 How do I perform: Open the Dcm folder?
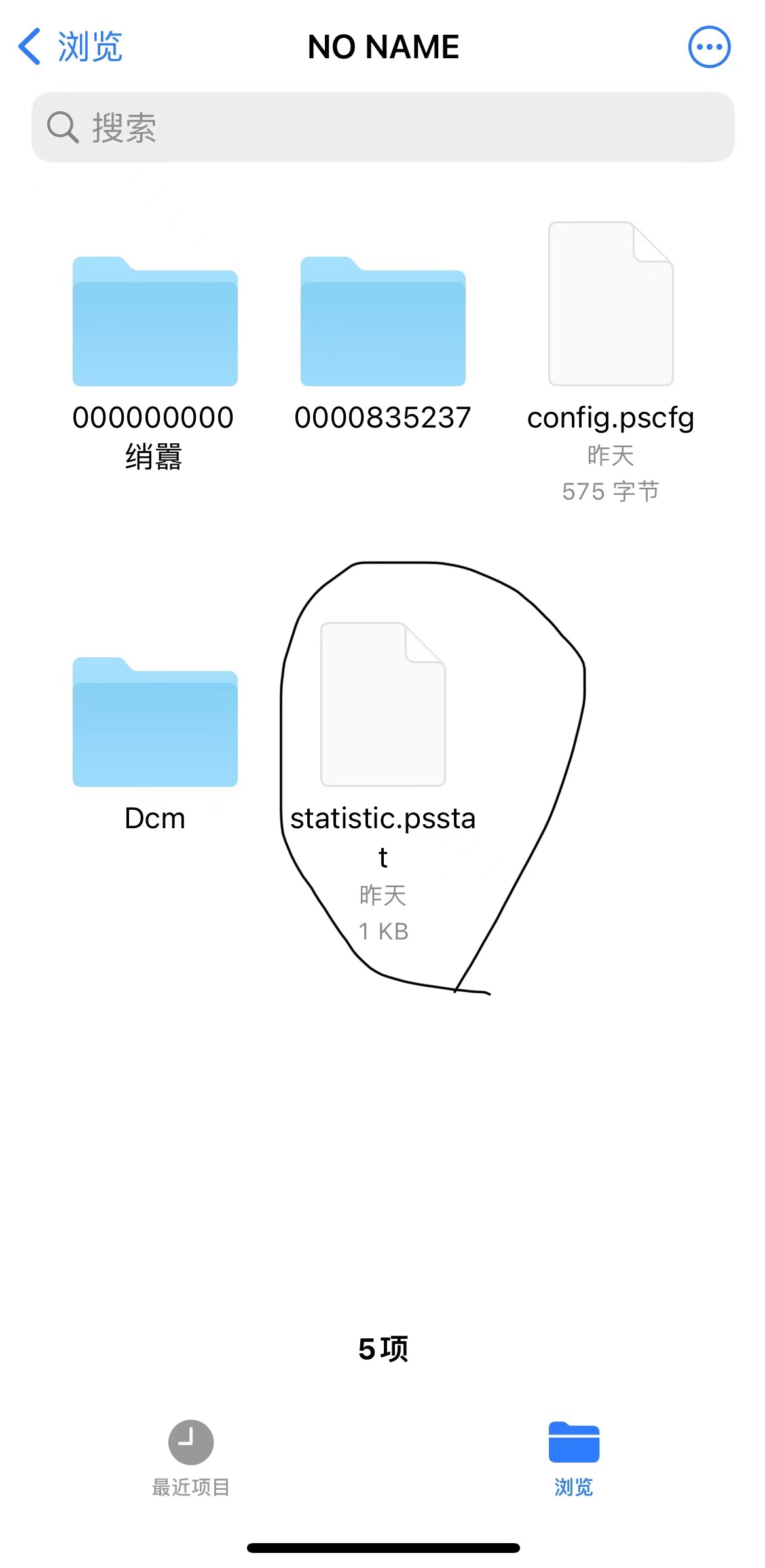[x=155, y=723]
